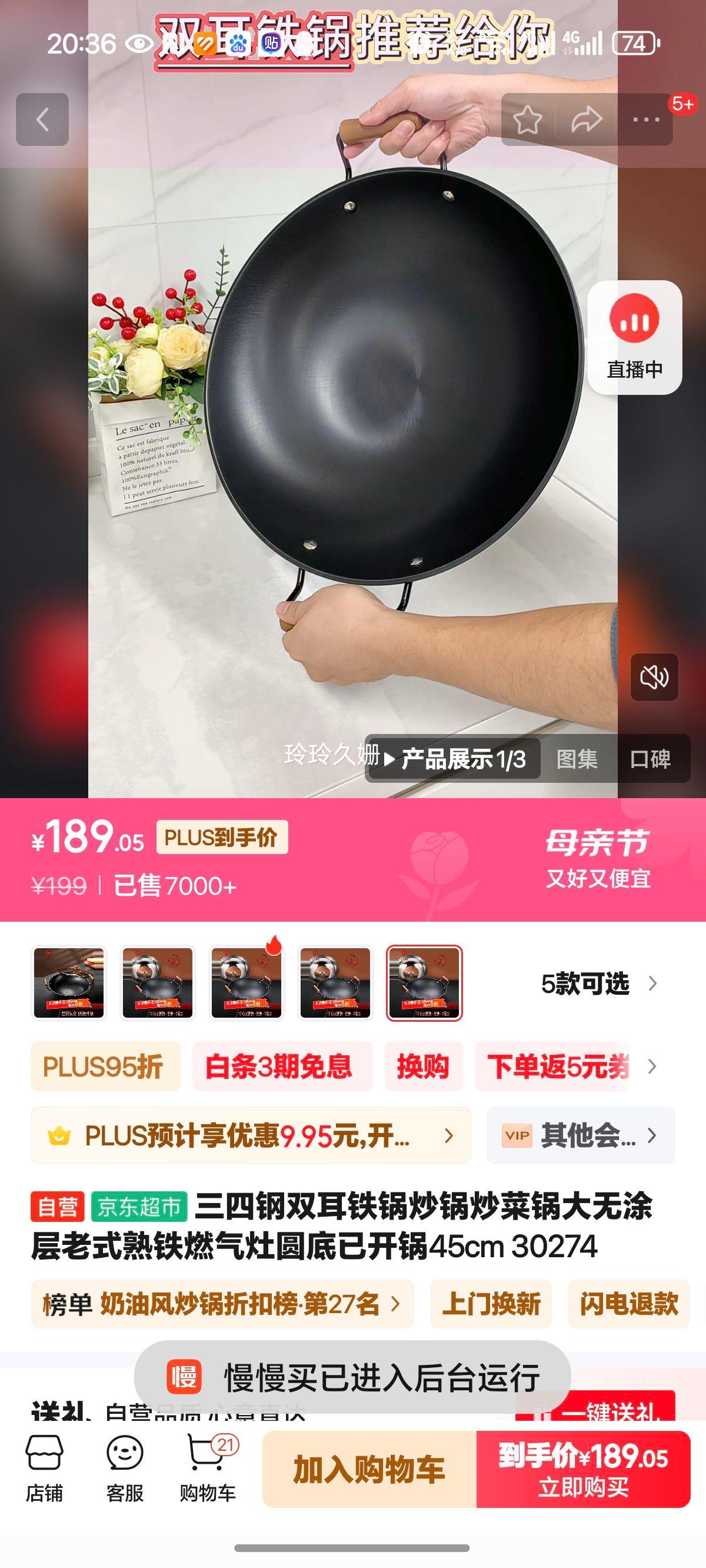The height and width of the screenshot is (1568, 706).
Task: Expand 5款可选 variant options
Action: (x=600, y=983)
